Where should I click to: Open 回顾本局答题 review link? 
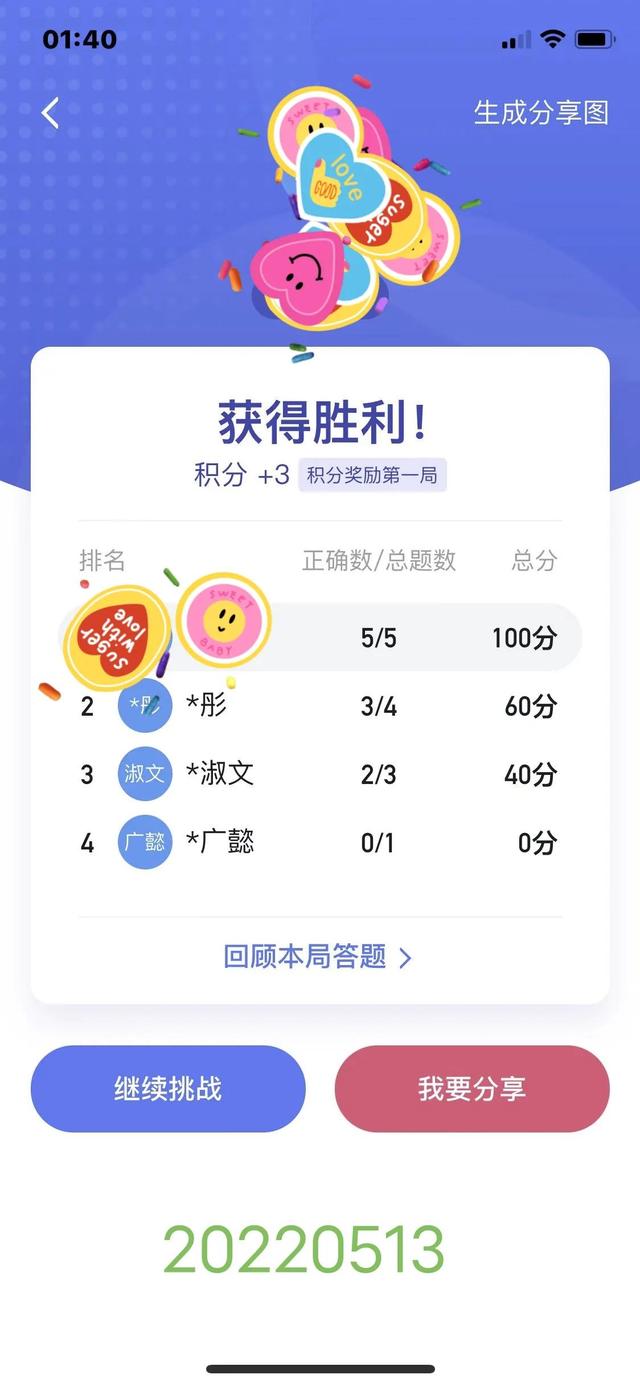click(x=317, y=957)
